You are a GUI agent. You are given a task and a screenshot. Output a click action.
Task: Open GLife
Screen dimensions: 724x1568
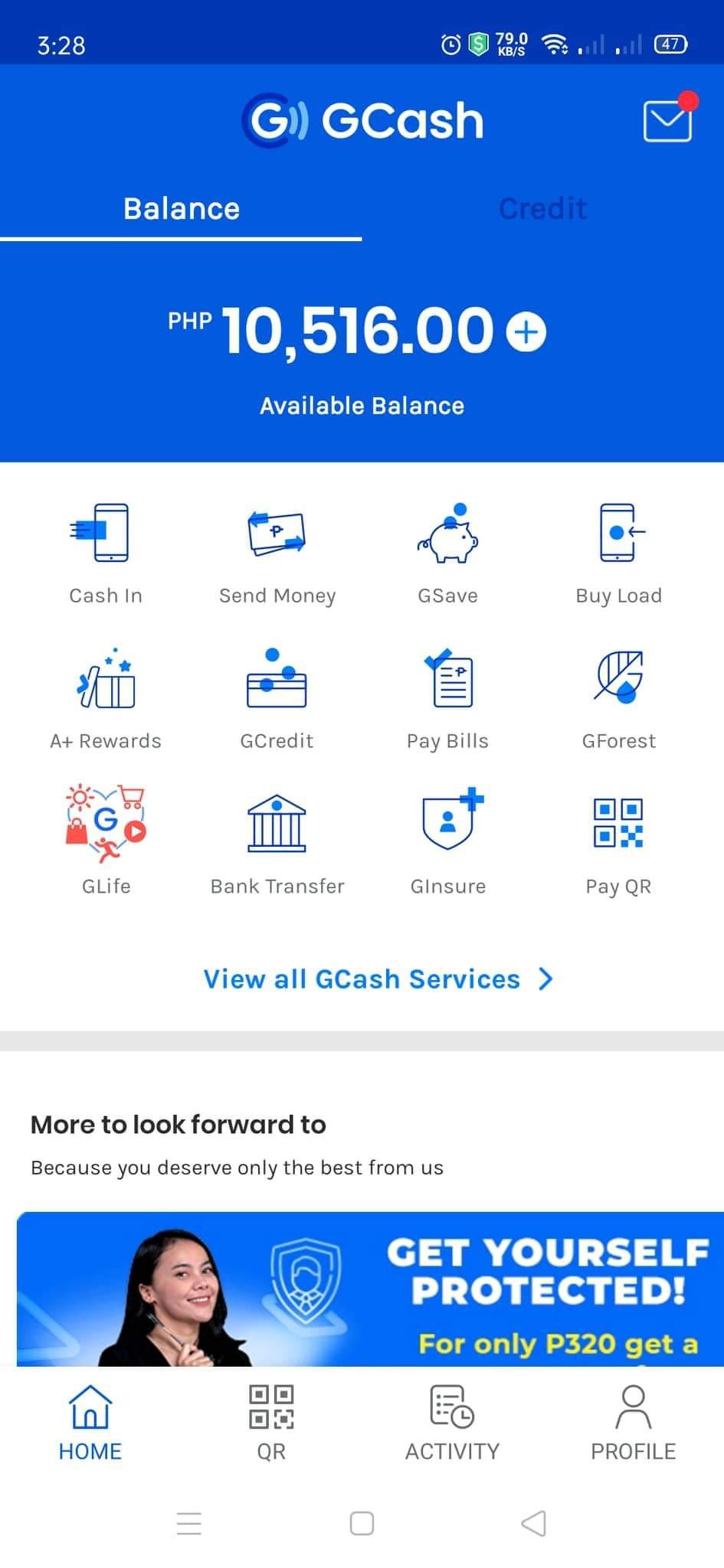(106, 844)
